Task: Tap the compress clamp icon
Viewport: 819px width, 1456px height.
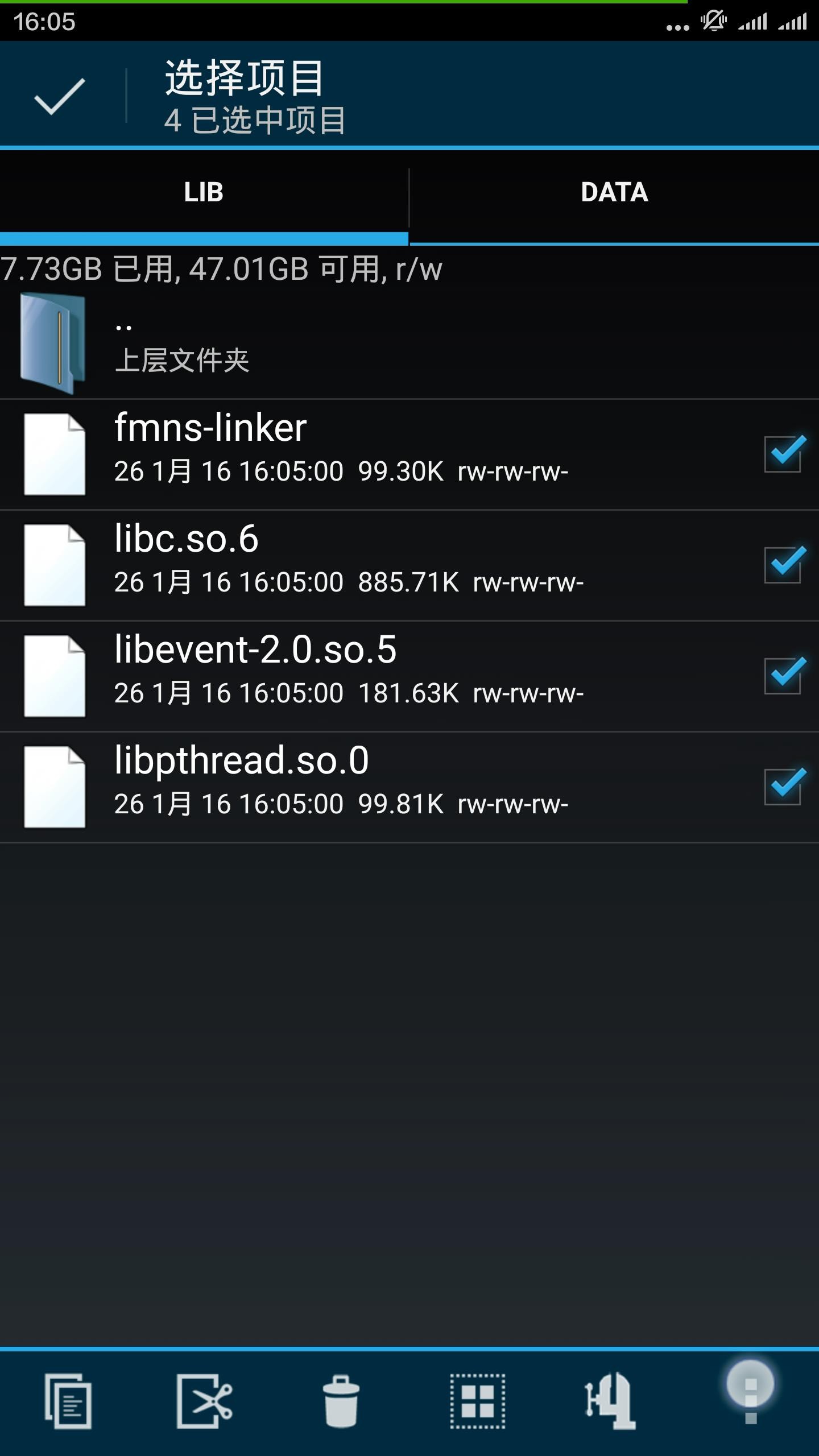Action: click(611, 1401)
